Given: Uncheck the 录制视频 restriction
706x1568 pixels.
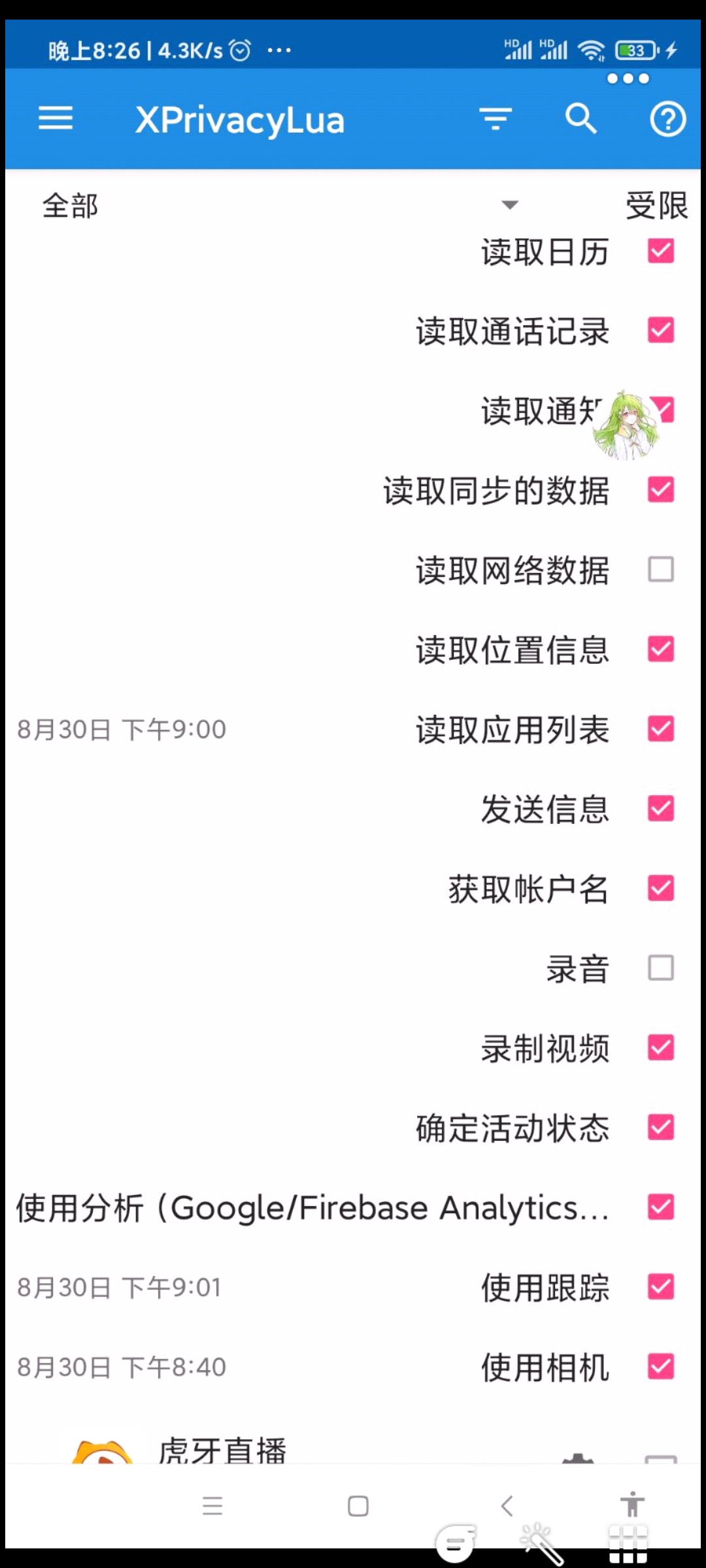Looking at the screenshot, I should coord(661,1048).
